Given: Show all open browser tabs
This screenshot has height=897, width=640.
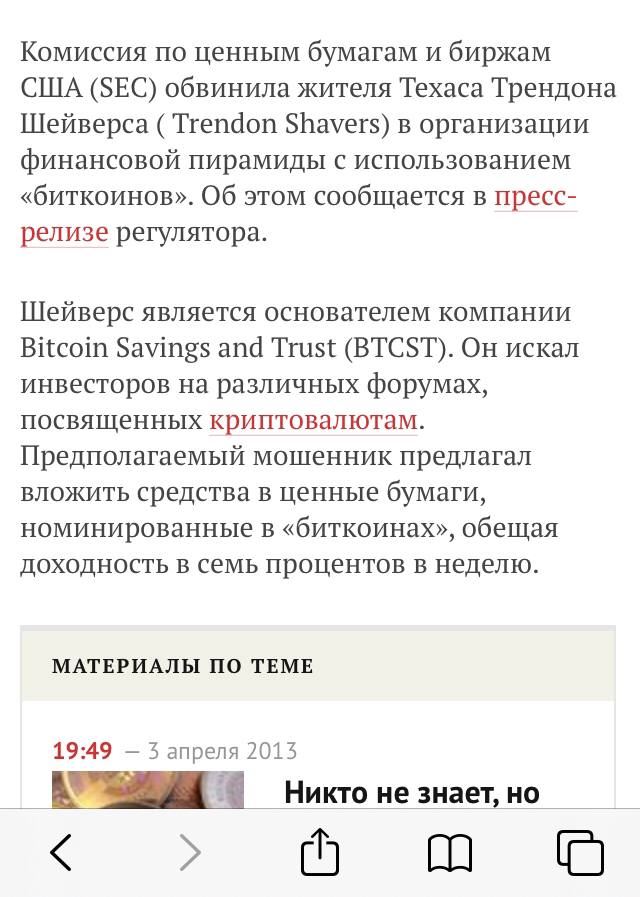Looking at the screenshot, I should click(579, 852).
